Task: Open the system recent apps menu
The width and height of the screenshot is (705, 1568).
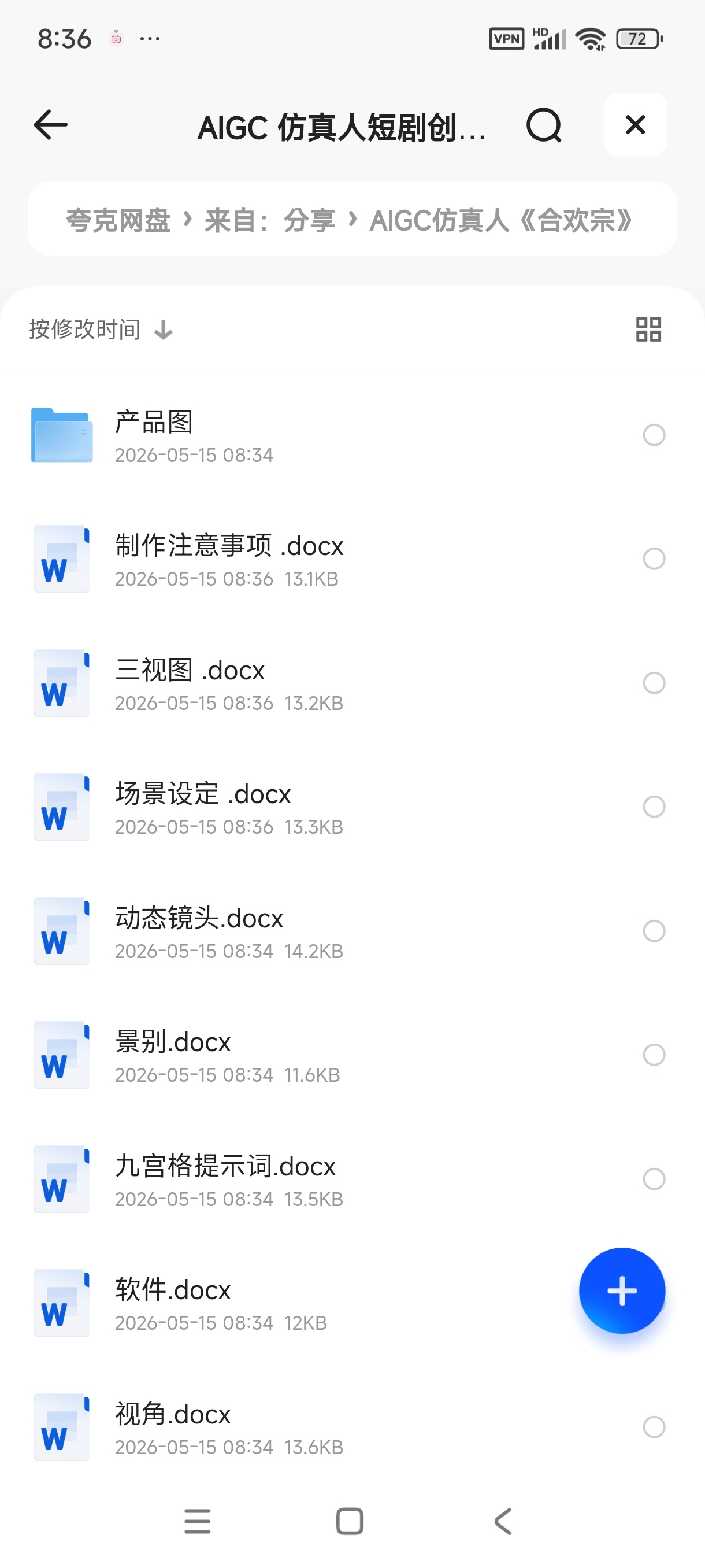Action: point(198,1521)
